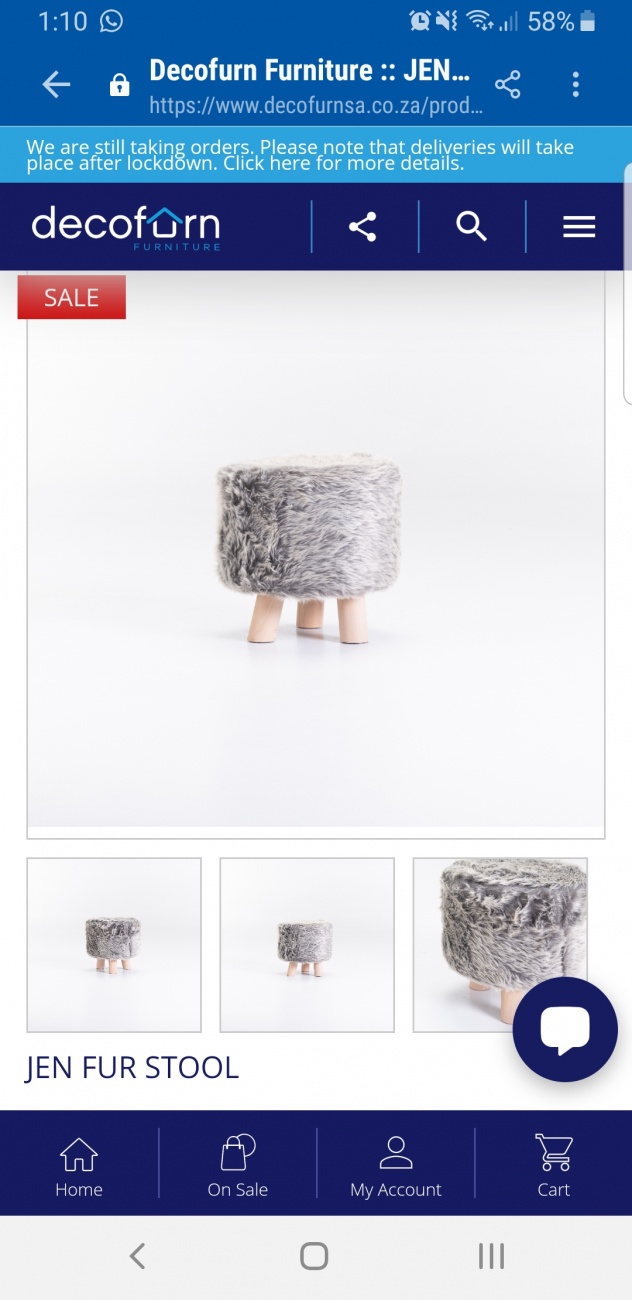632x1300 pixels.
Task: Tap the Decofurn share icon
Action: [363, 227]
